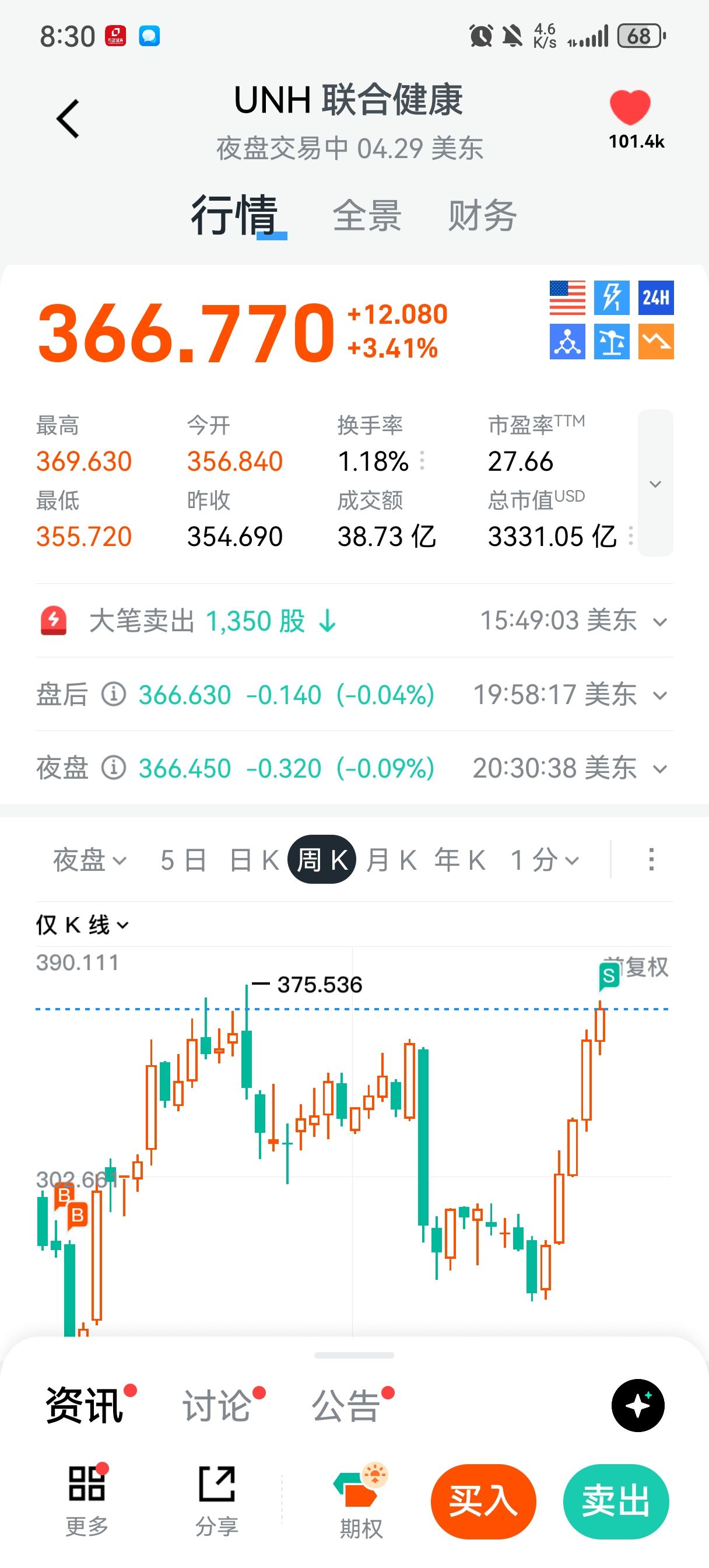Switch chart to 月K

391,860
